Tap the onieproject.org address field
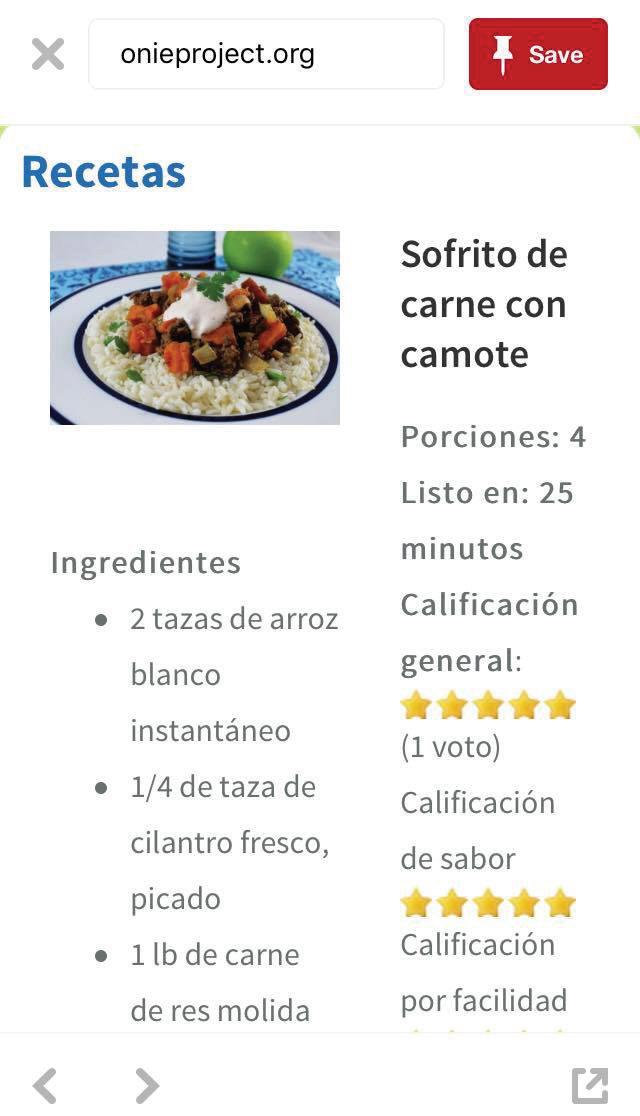The height and width of the screenshot is (1116, 640). coord(266,54)
